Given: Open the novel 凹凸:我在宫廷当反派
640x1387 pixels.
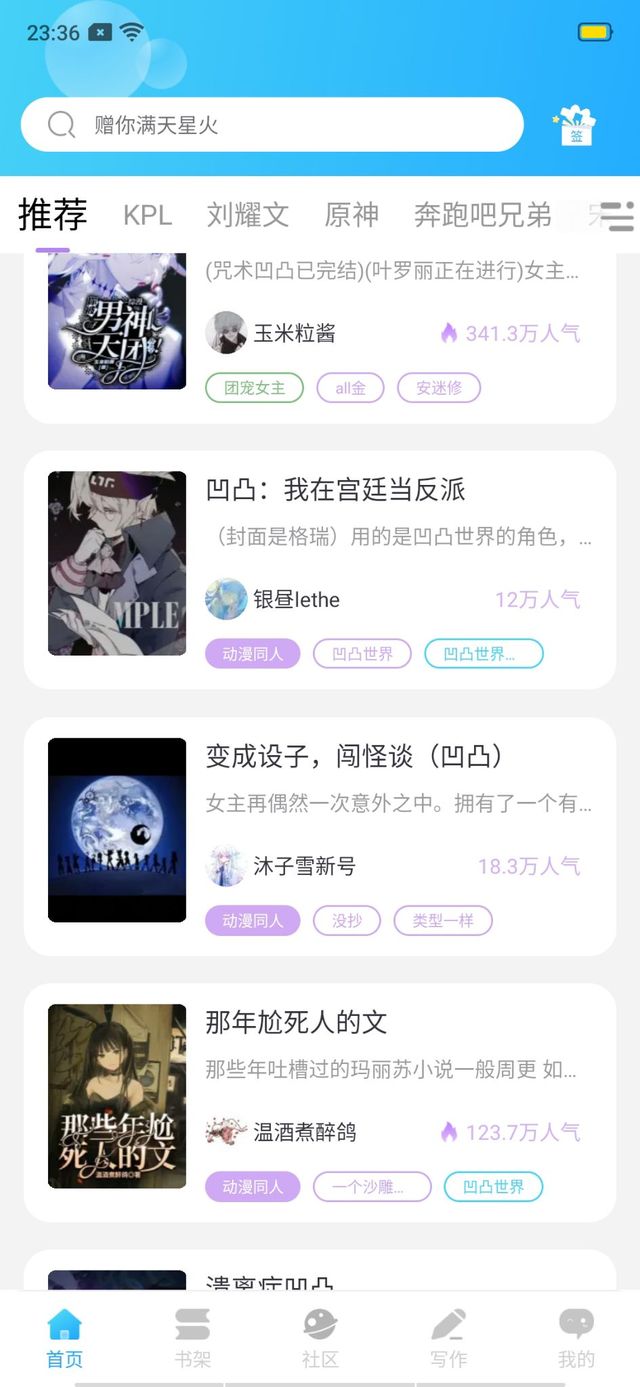Looking at the screenshot, I should 335,490.
